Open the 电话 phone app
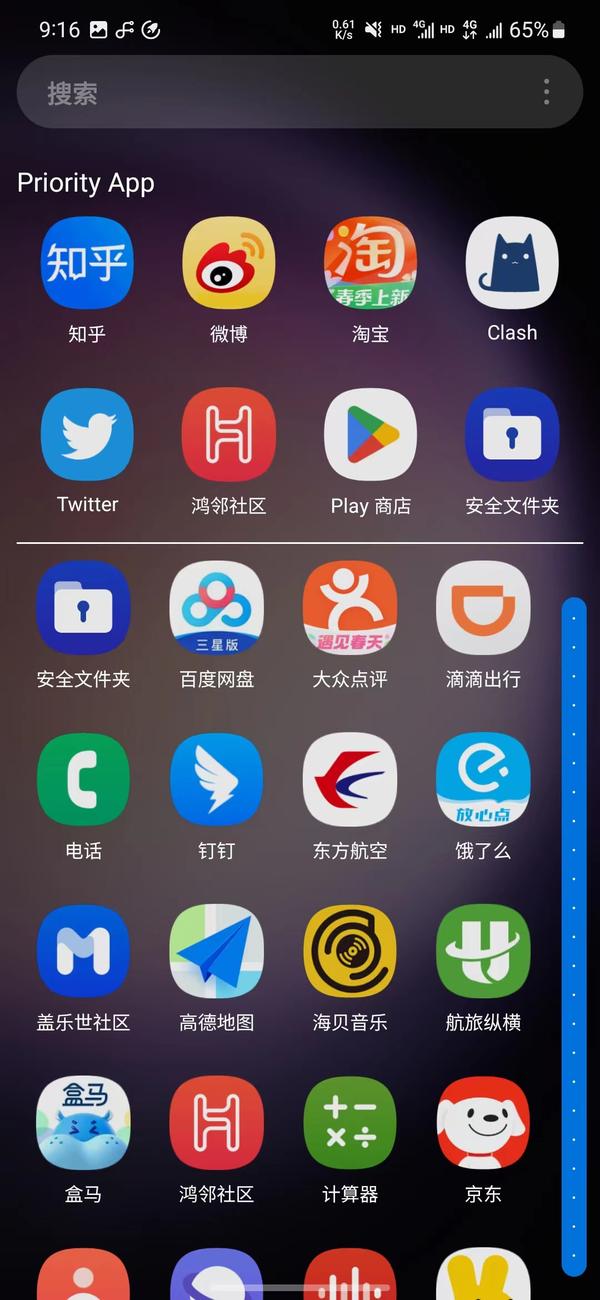The width and height of the screenshot is (600, 1300). pyautogui.click(x=83, y=779)
